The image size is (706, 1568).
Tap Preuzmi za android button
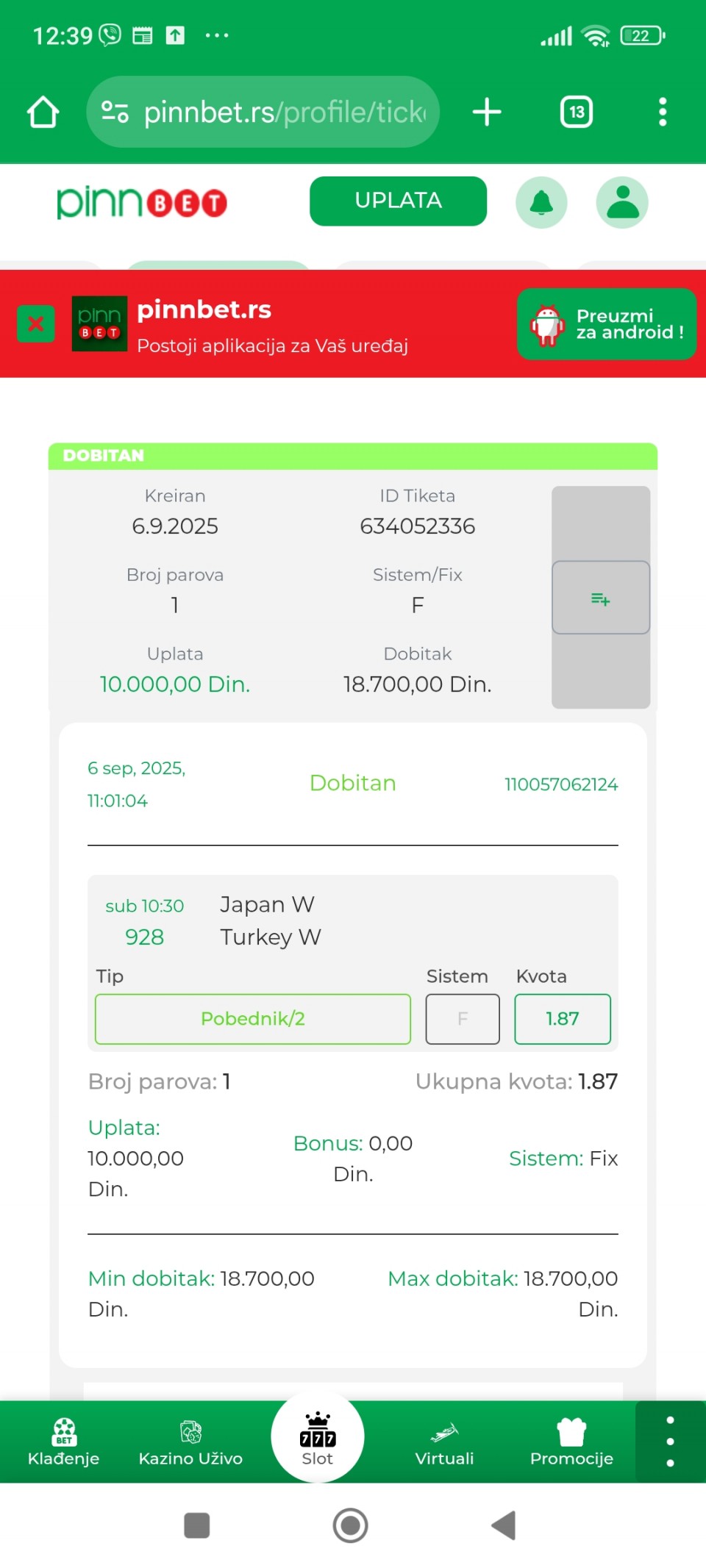pyautogui.click(x=606, y=324)
